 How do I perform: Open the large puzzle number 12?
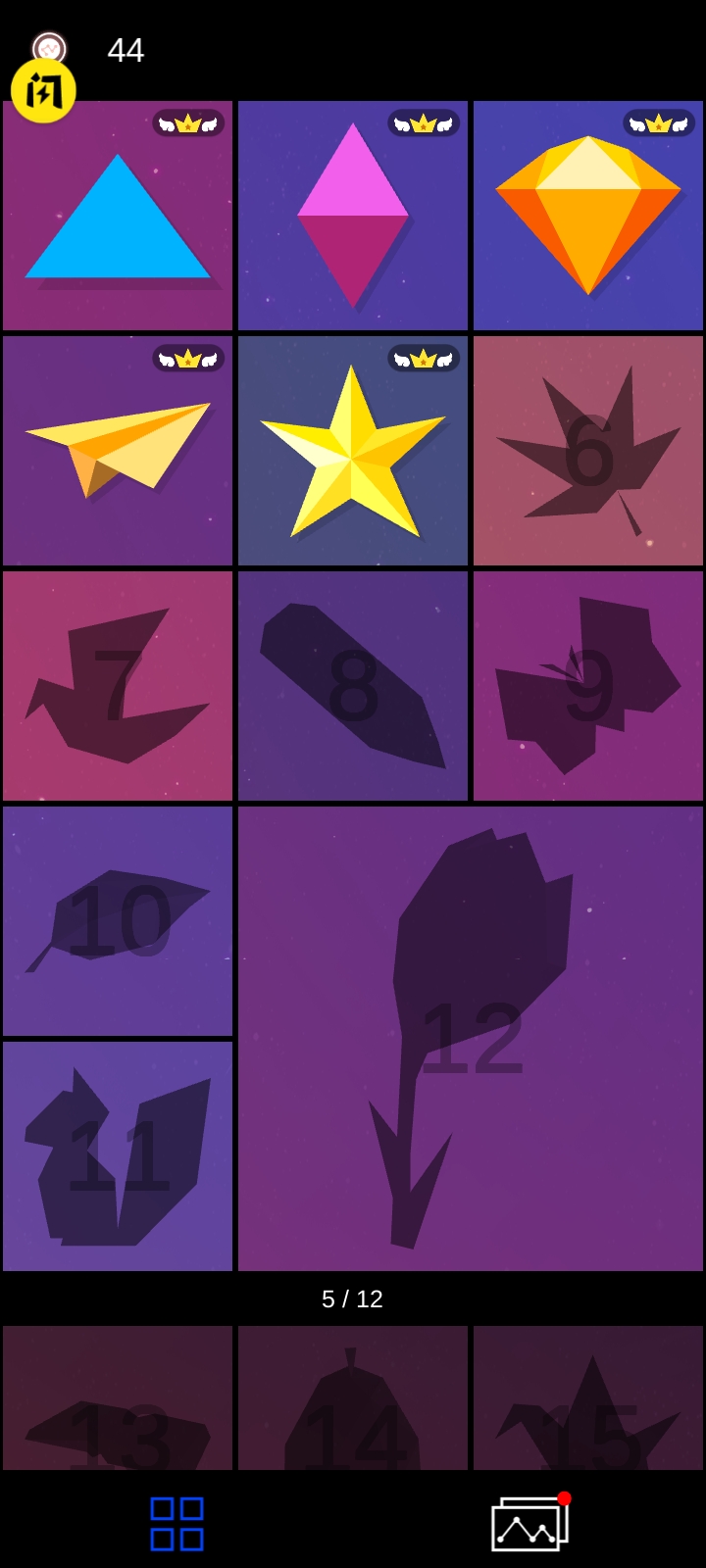point(471,1039)
